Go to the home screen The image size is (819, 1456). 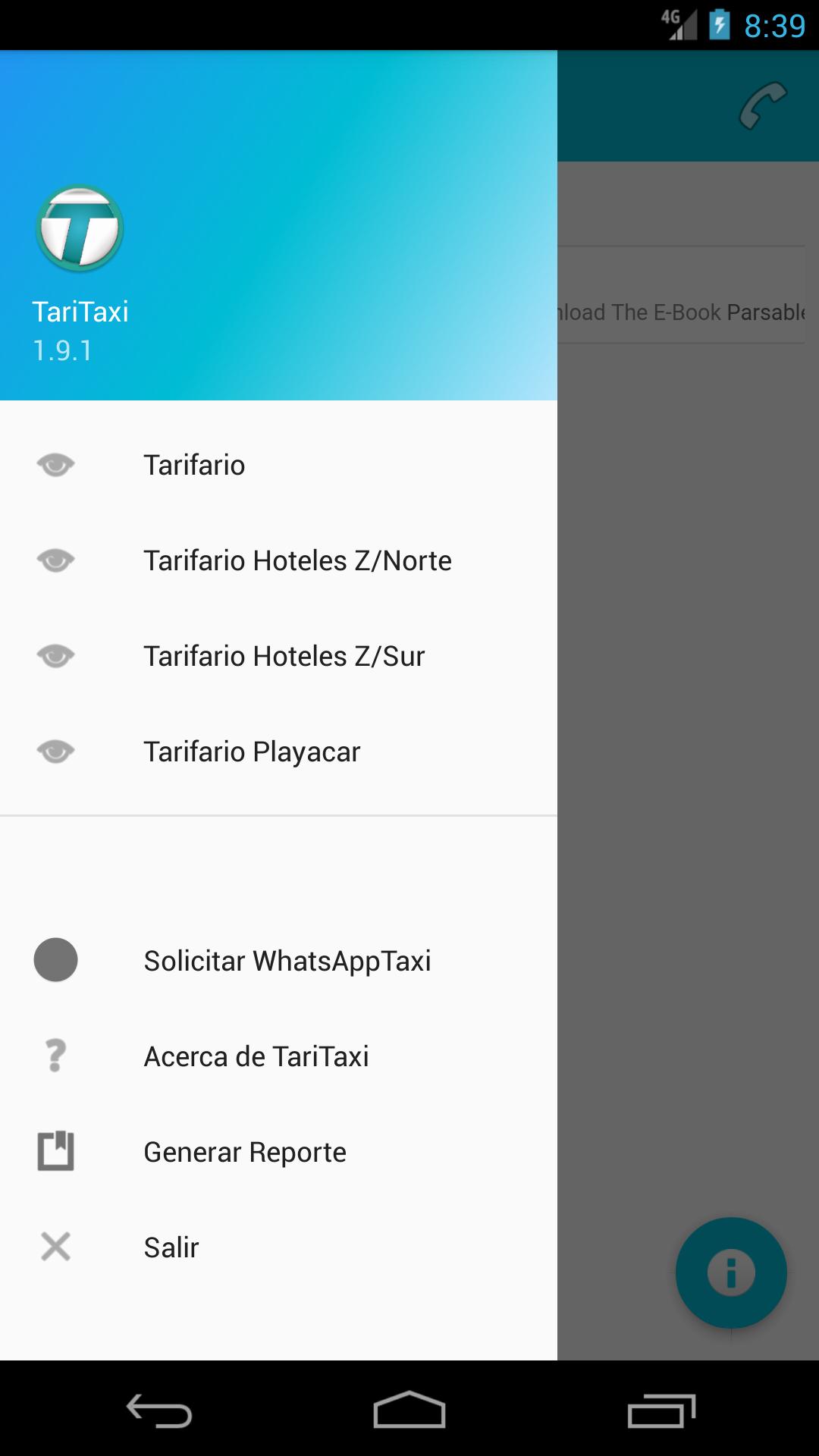click(409, 1410)
